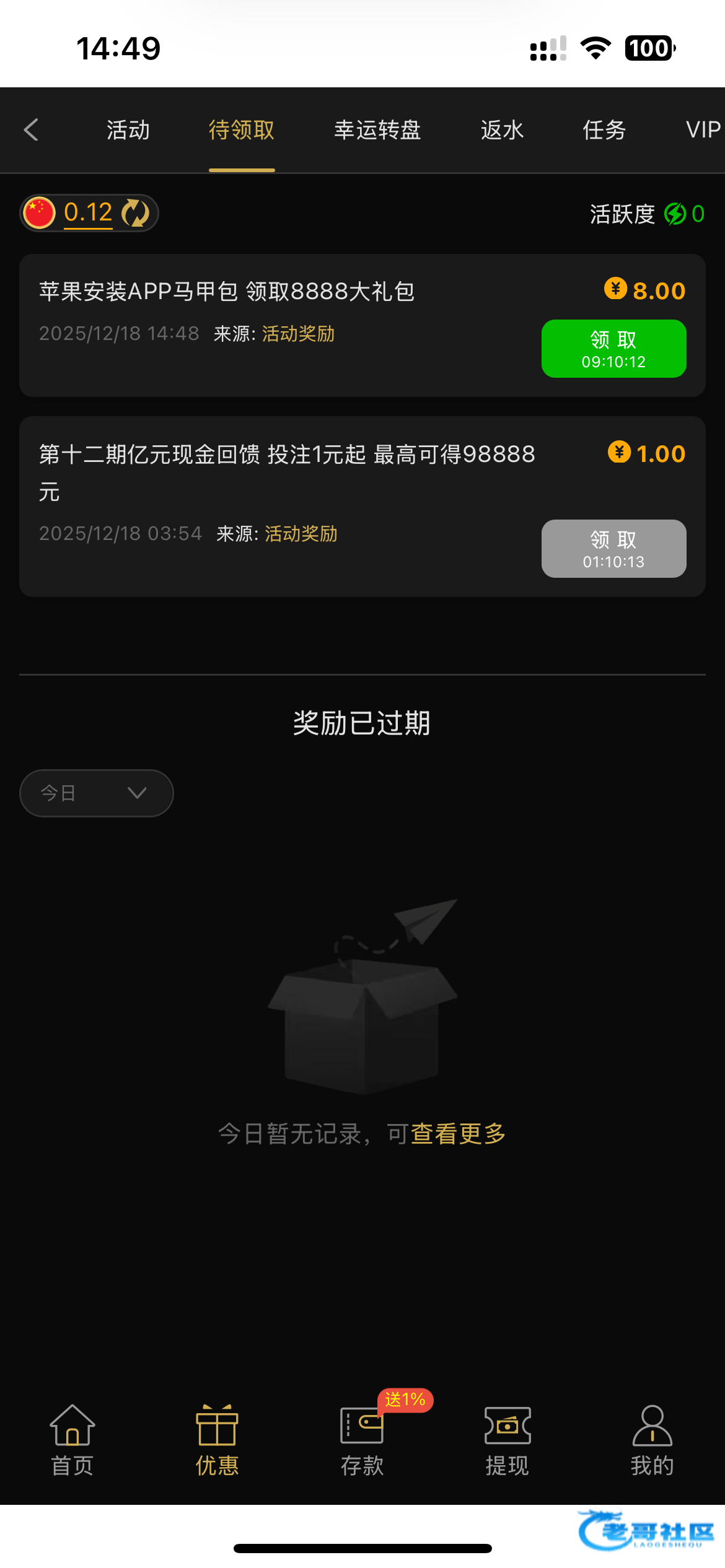Viewport: 725px width, 1568px height.
Task: Open the 幸运转盘 tab
Action: [377, 130]
